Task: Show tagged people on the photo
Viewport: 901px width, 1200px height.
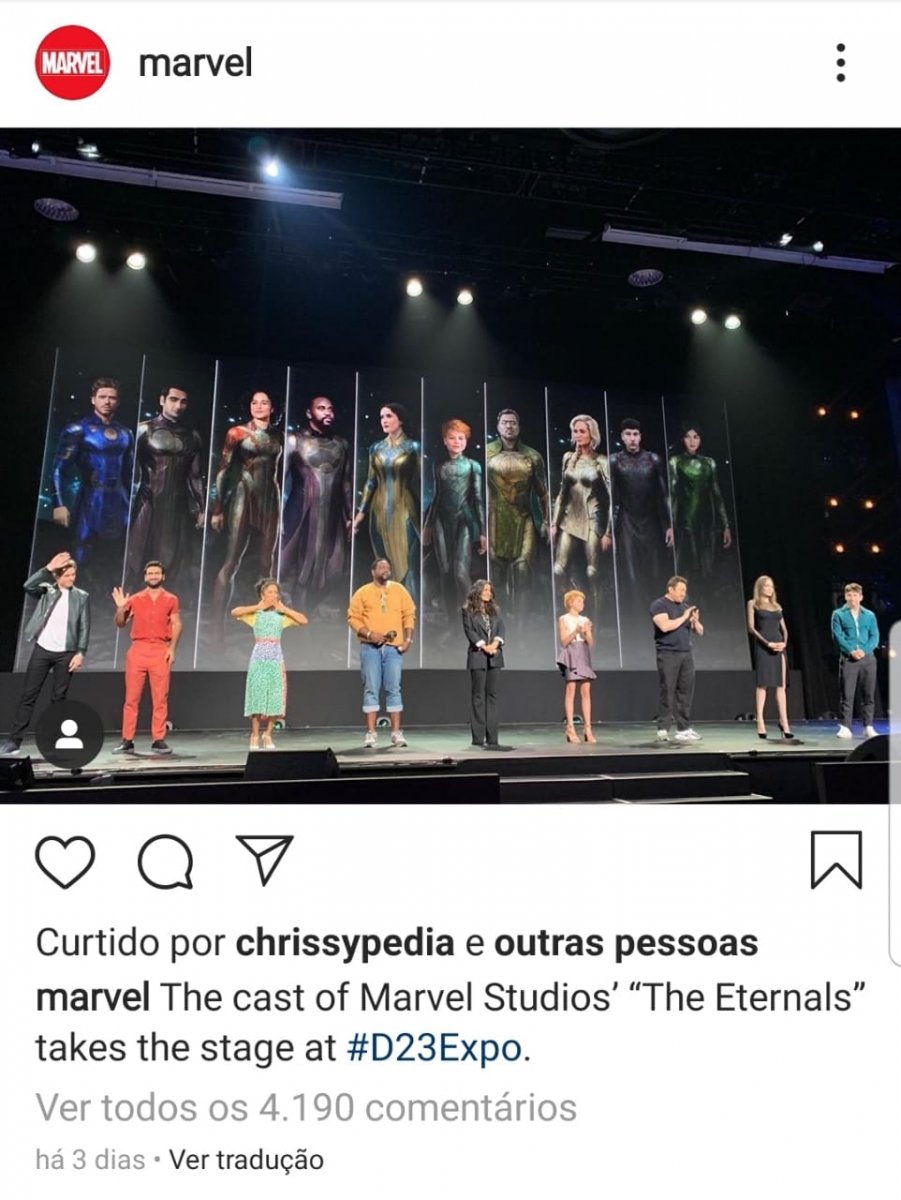Action: click(x=69, y=737)
